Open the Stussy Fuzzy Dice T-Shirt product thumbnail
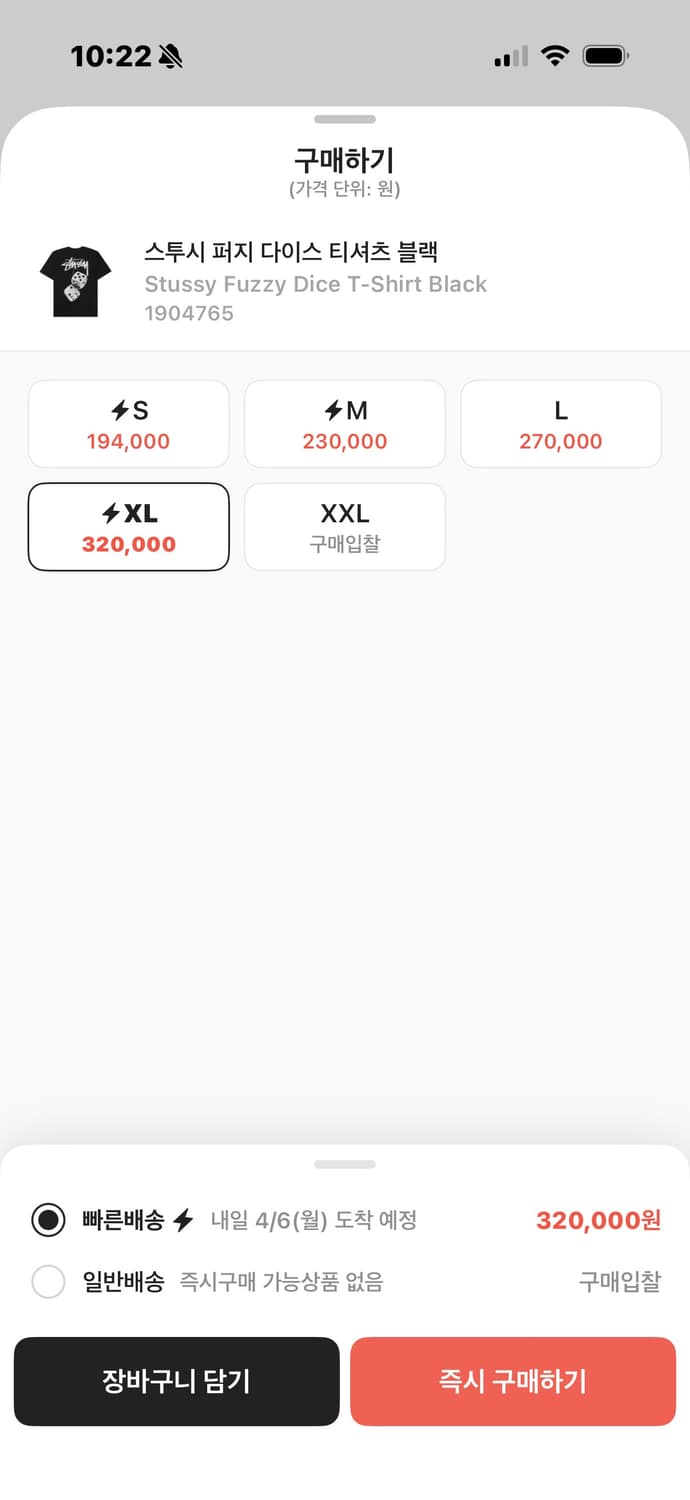The width and height of the screenshot is (690, 1500). pyautogui.click(x=75, y=282)
